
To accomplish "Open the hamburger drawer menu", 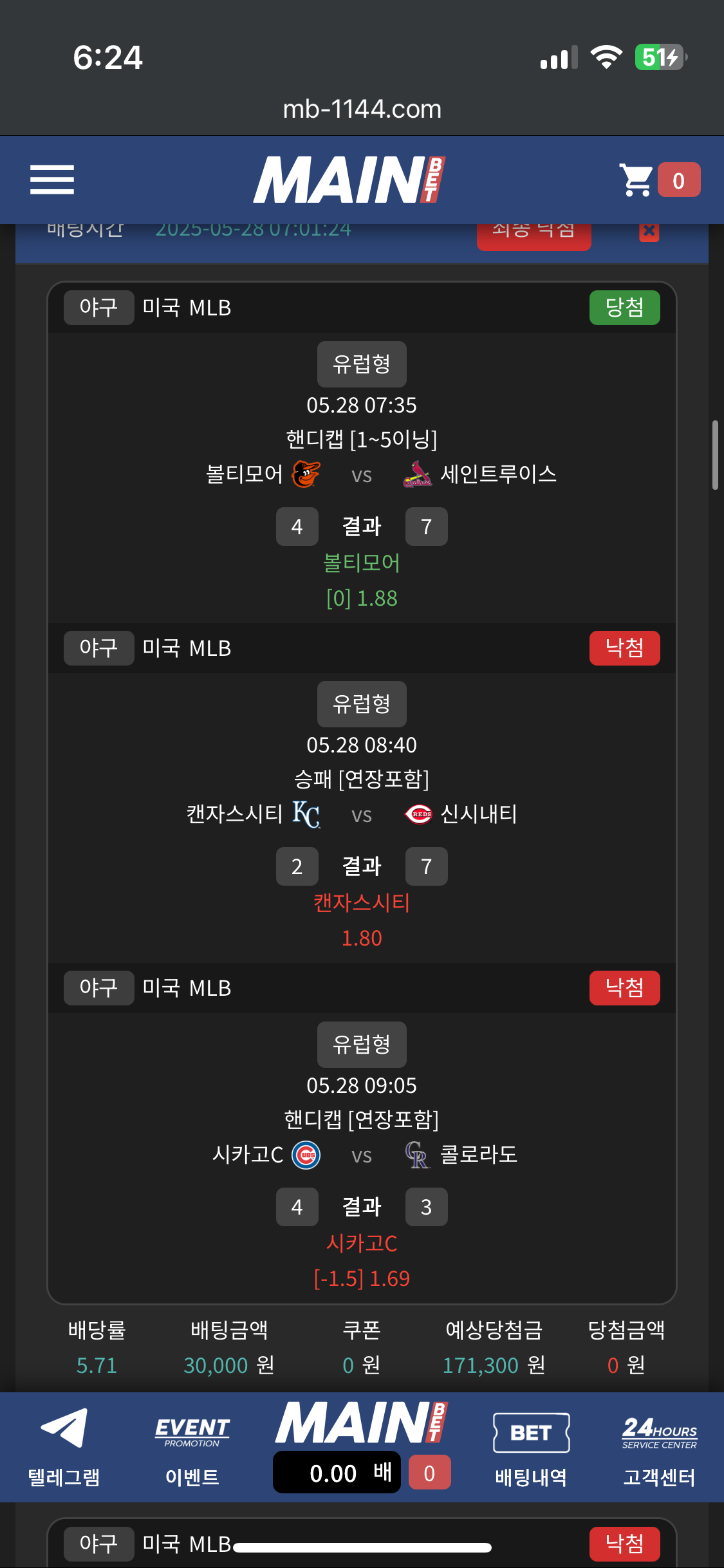I will click(52, 180).
